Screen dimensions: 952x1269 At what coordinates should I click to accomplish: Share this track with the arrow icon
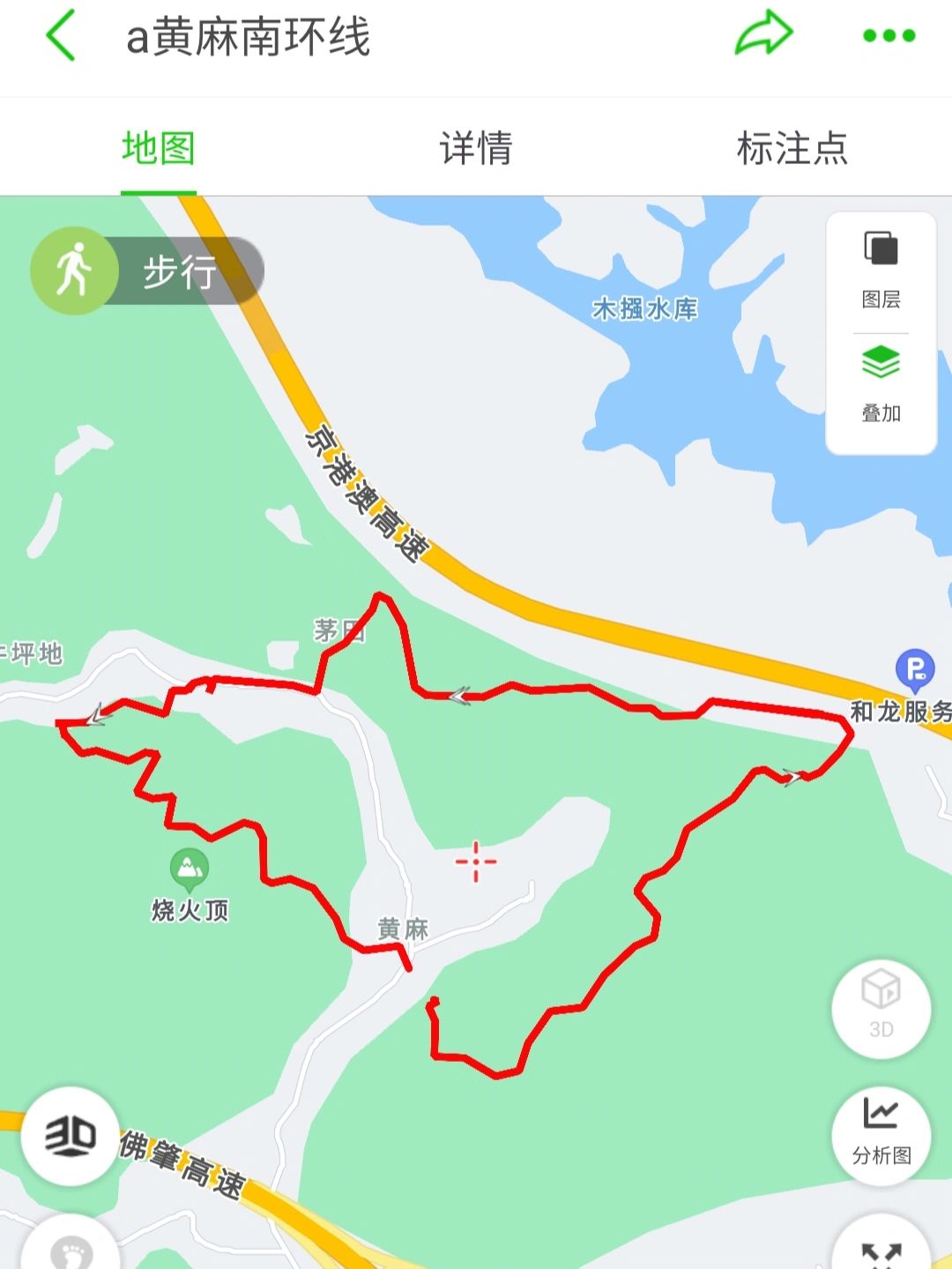763,35
